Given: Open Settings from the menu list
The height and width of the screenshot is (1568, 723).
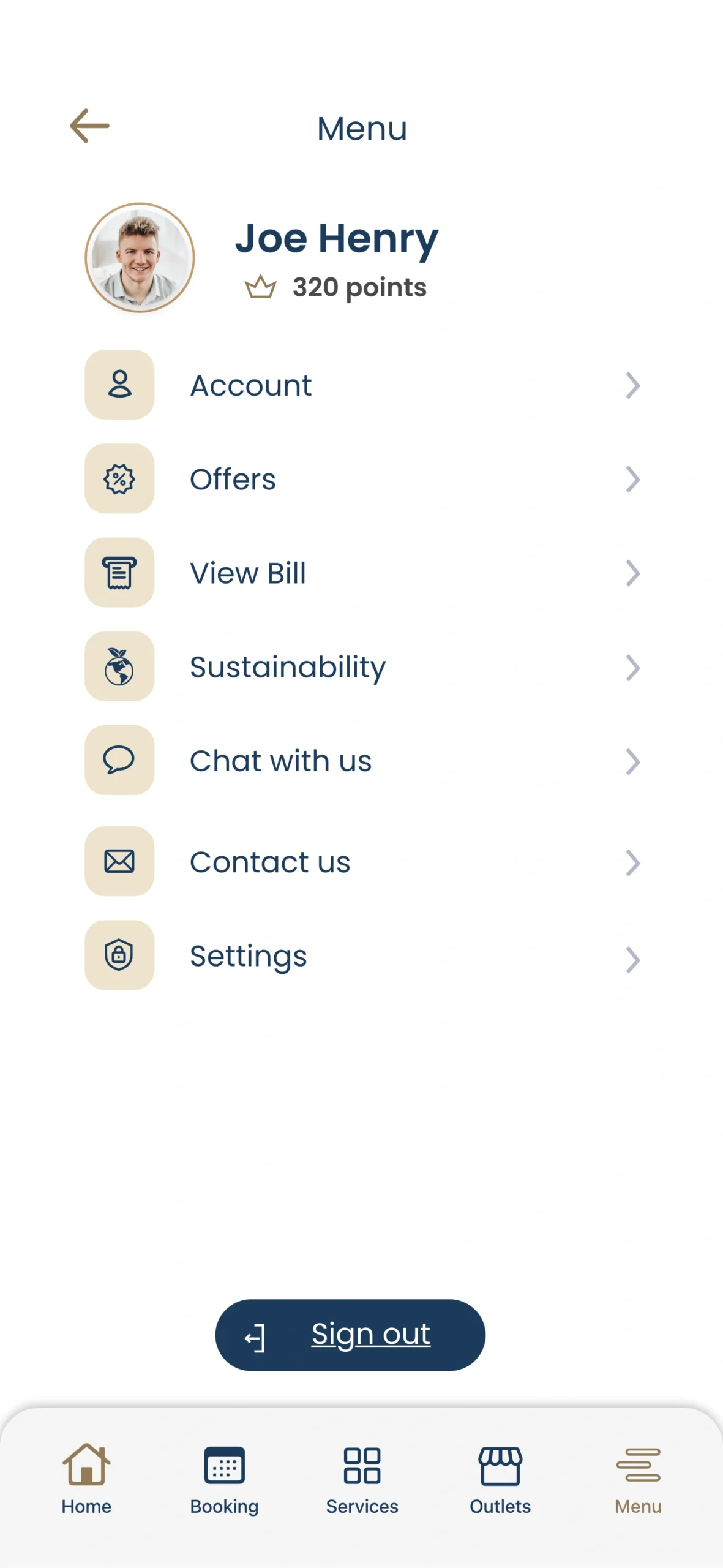Looking at the screenshot, I should click(x=361, y=956).
